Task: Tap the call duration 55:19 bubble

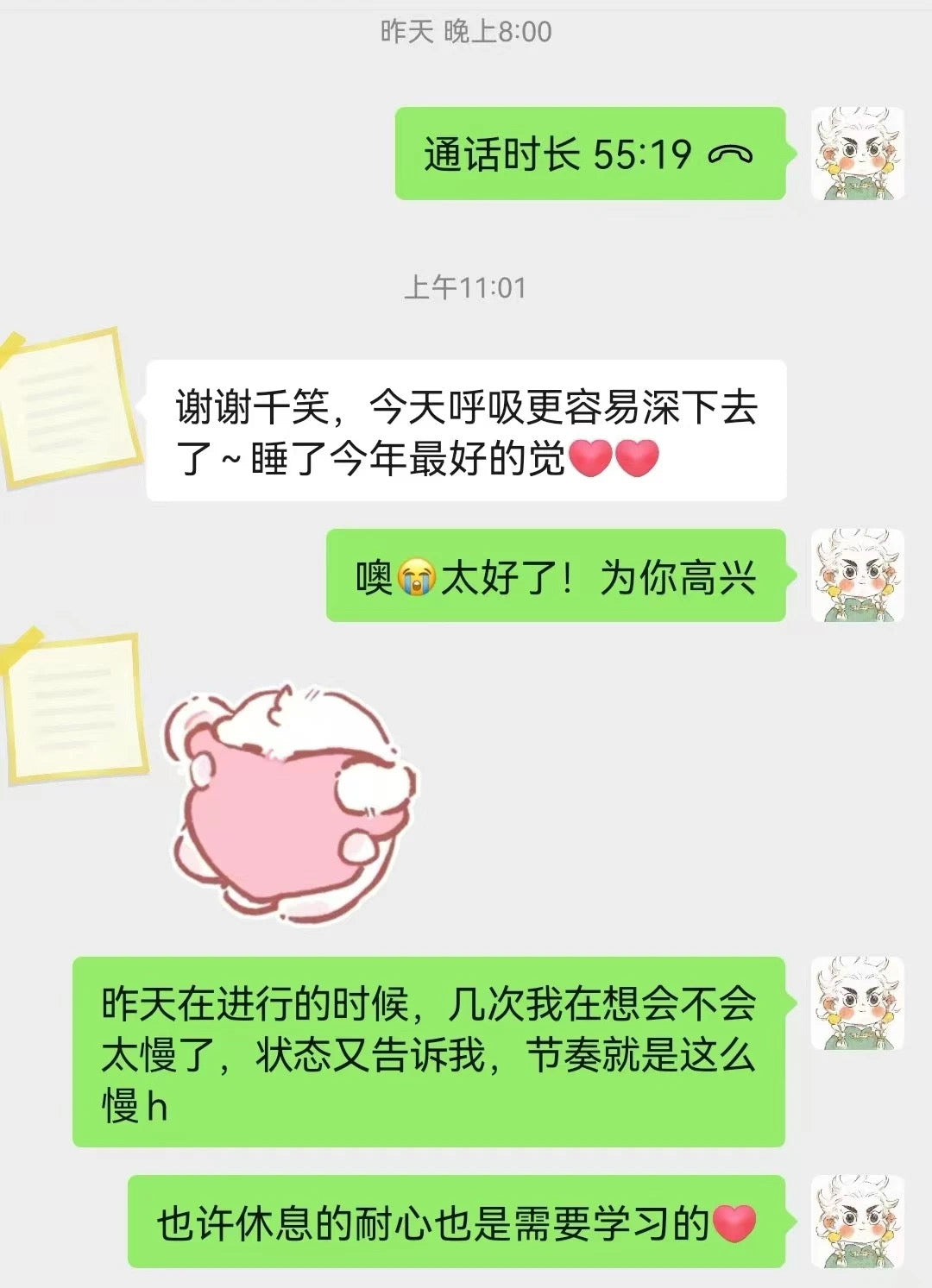Action: coord(589,154)
